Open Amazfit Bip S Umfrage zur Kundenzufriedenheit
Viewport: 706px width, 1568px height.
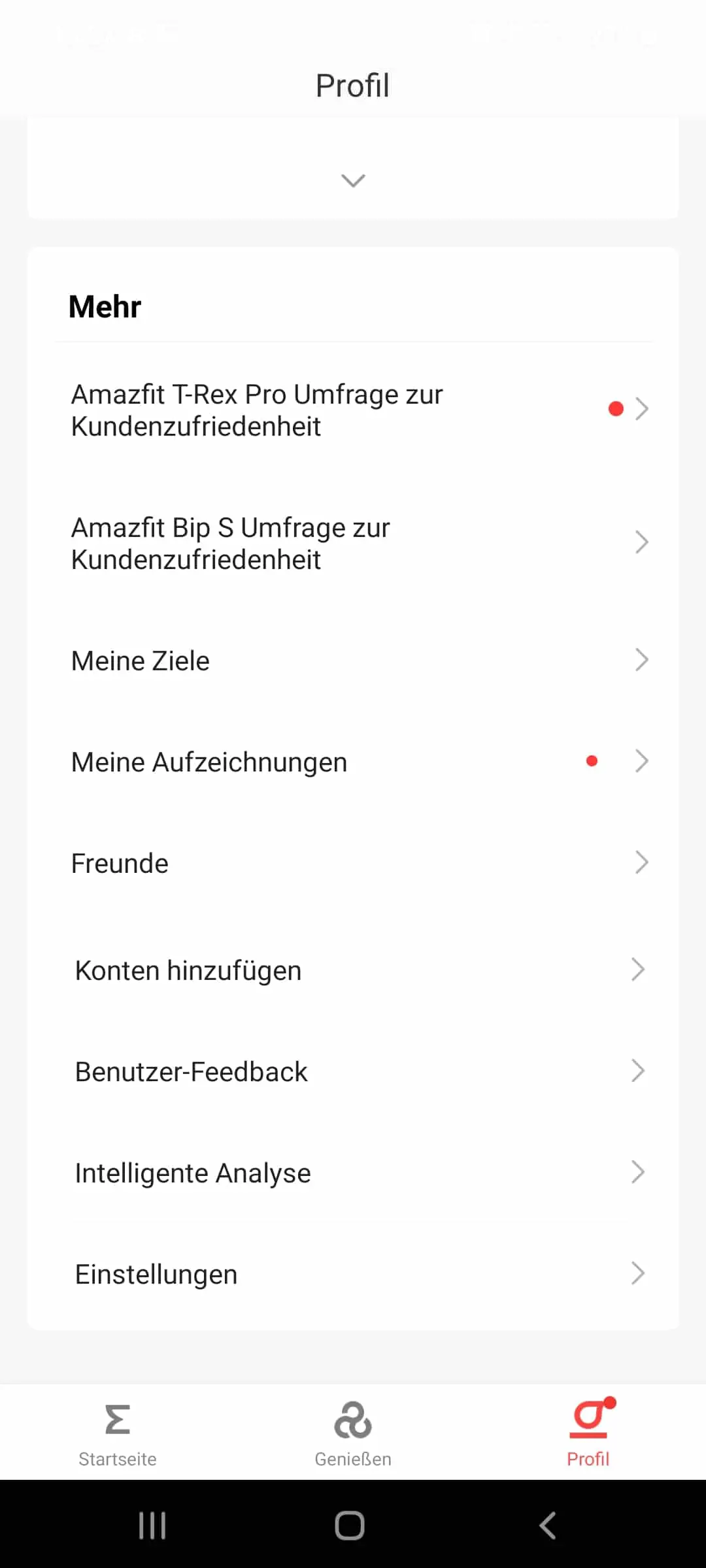point(353,544)
